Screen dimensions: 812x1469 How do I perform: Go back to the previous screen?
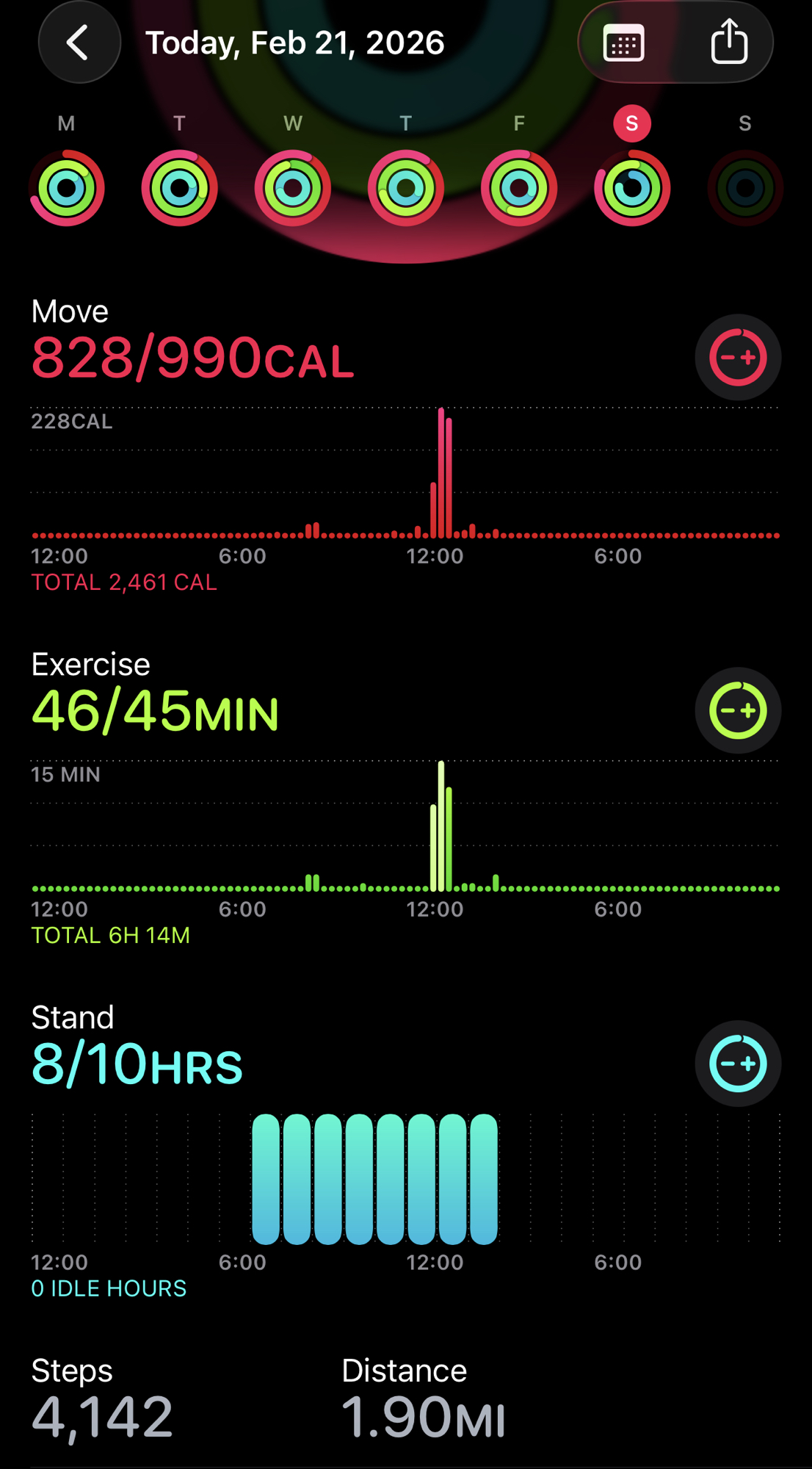[79, 43]
